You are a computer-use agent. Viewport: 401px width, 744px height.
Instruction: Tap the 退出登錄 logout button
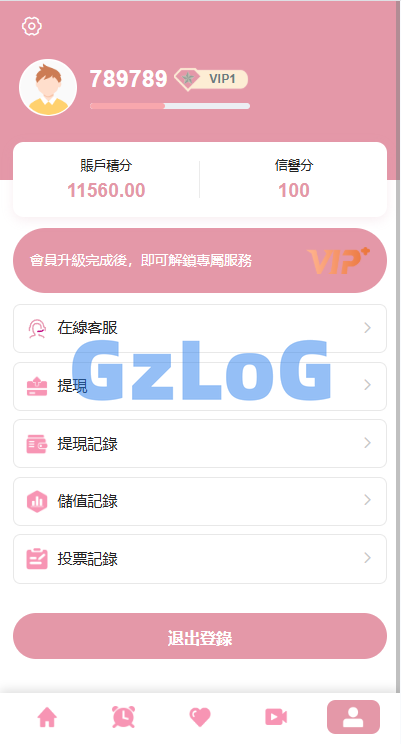(200, 636)
